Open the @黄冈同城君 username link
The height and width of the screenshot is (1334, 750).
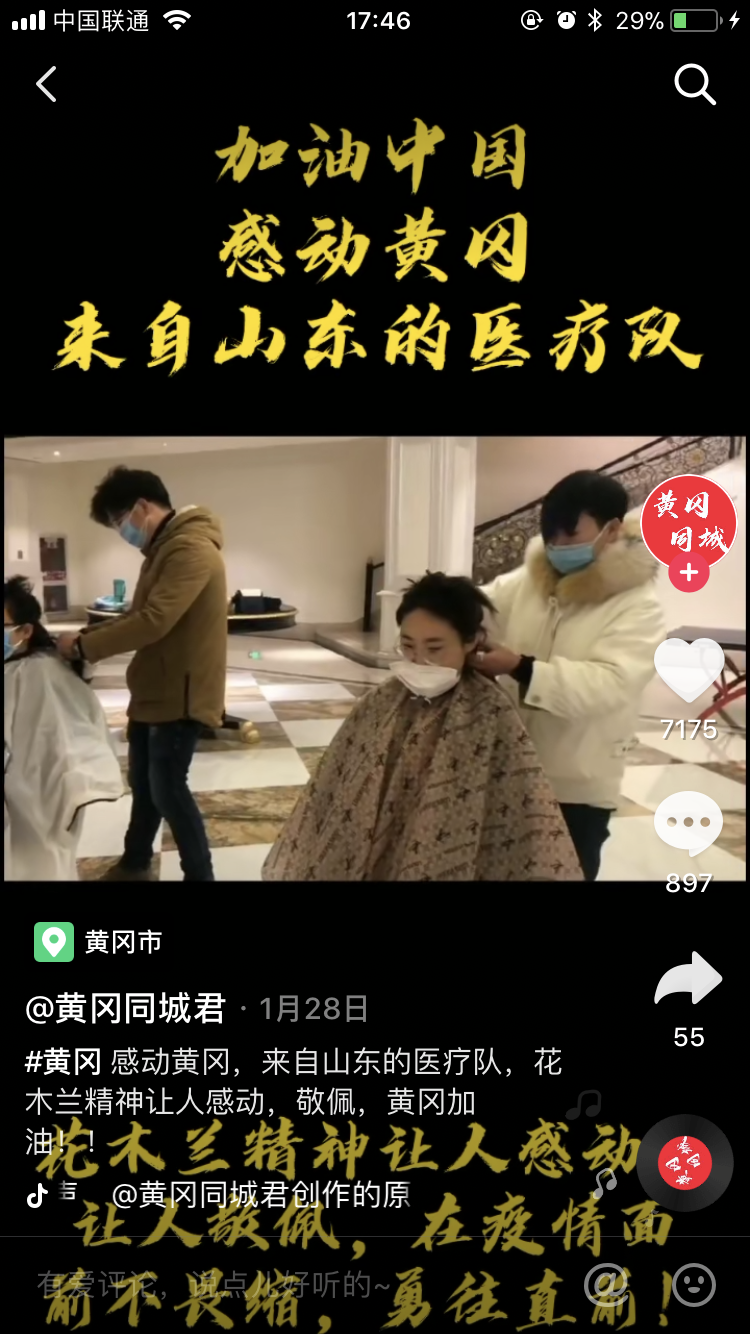(125, 1009)
